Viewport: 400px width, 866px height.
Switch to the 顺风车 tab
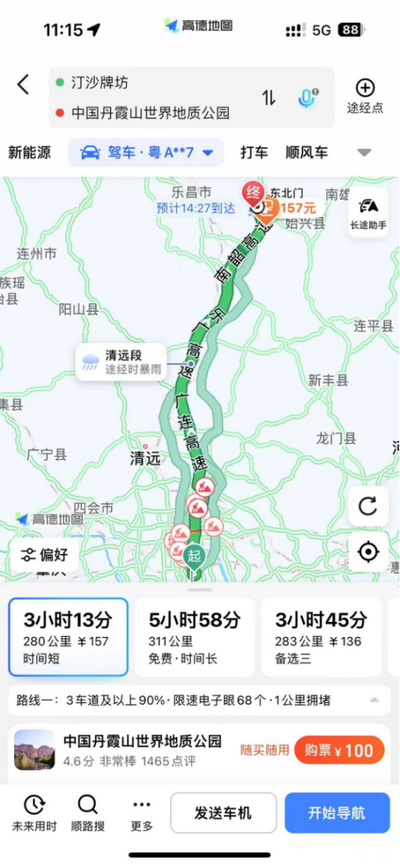click(307, 152)
